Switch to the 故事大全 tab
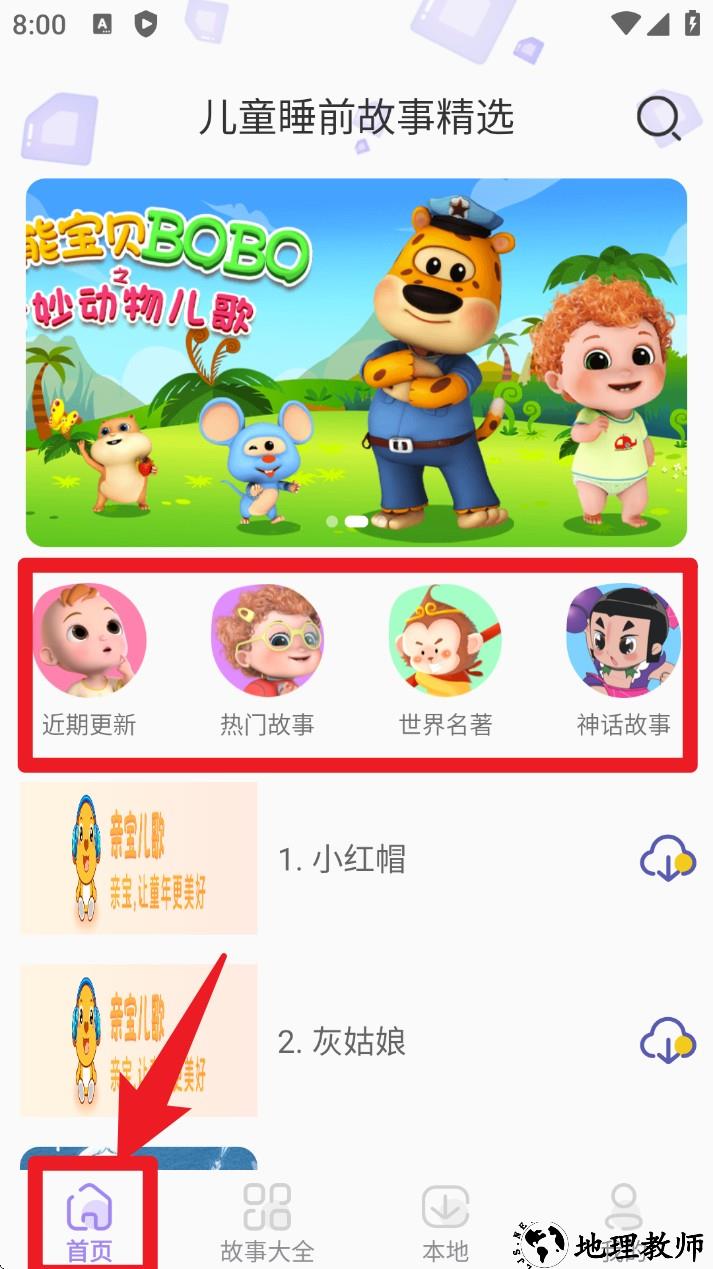The width and height of the screenshot is (713, 1269). pyautogui.click(x=267, y=1220)
